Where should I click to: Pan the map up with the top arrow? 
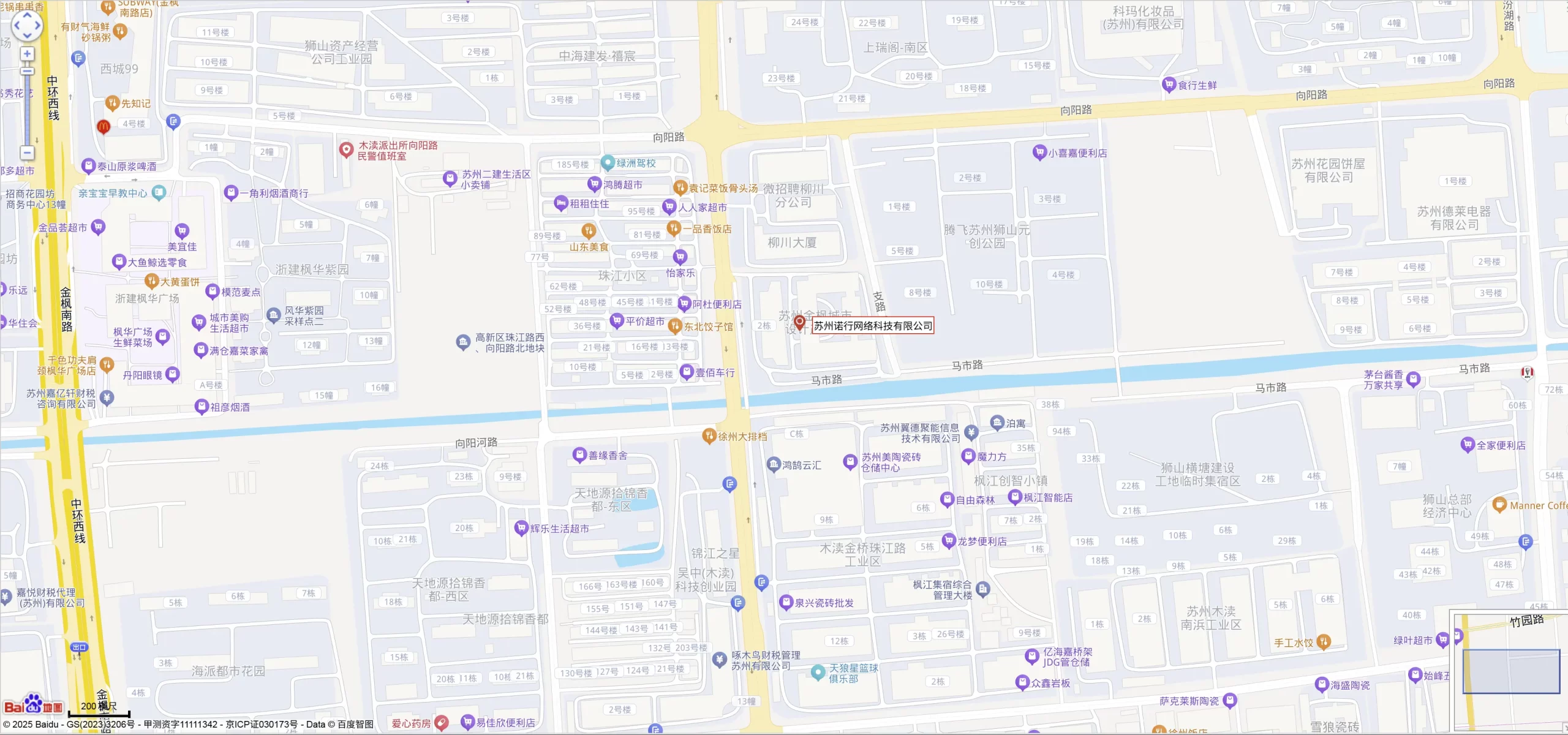click(x=27, y=15)
